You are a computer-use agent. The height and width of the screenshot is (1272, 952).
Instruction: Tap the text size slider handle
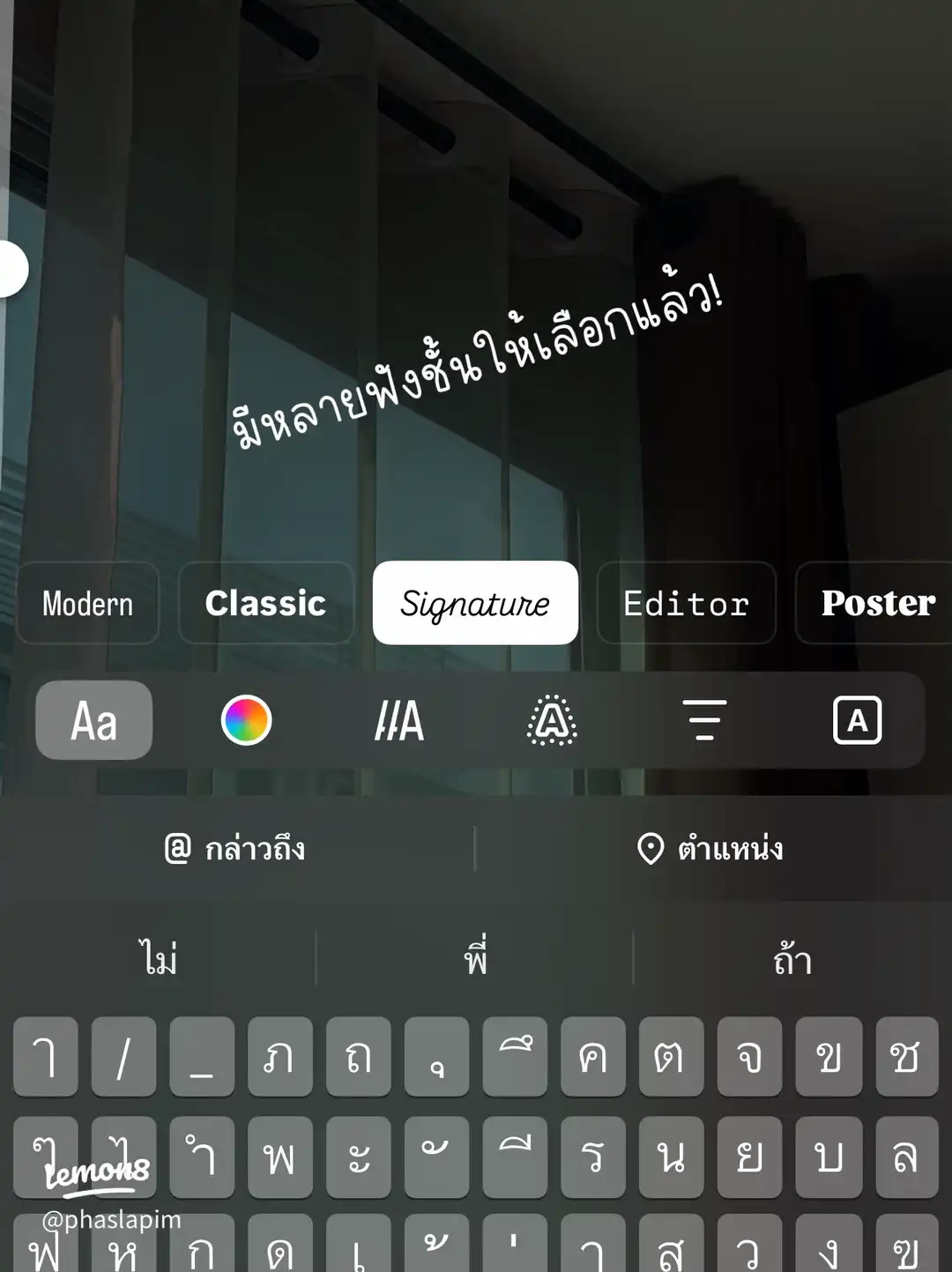[11, 268]
